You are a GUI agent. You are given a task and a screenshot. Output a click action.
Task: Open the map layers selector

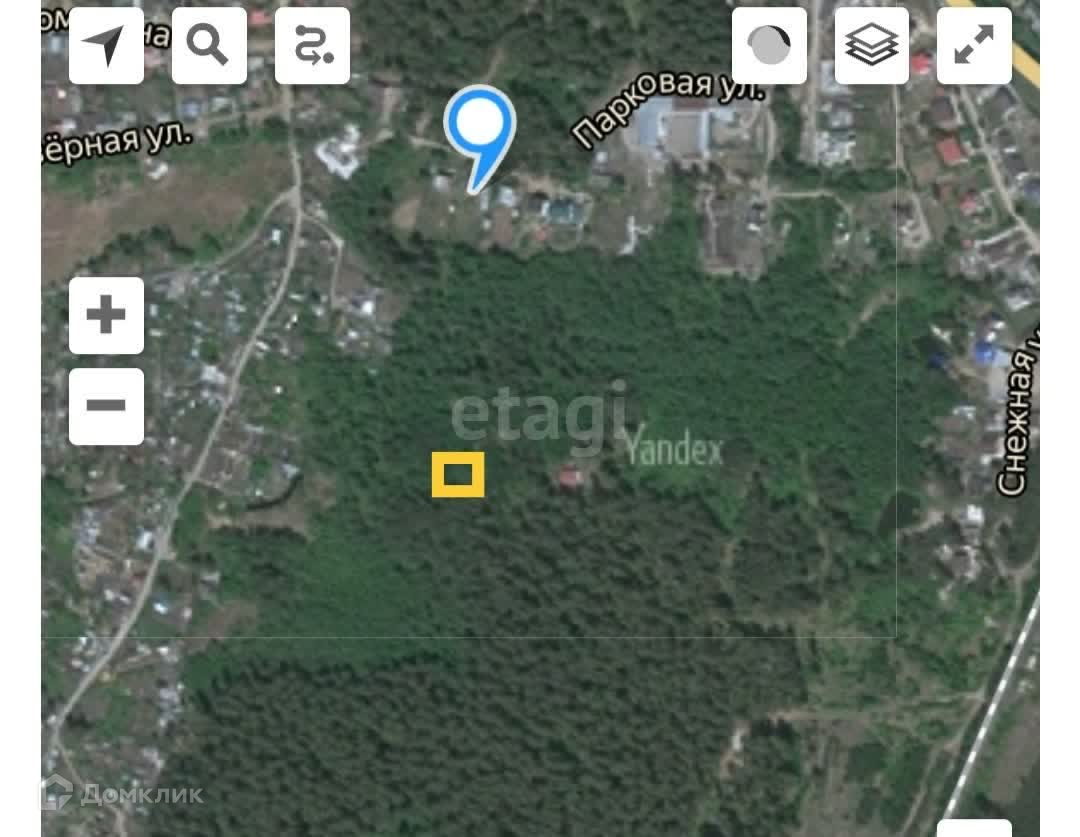click(x=872, y=46)
